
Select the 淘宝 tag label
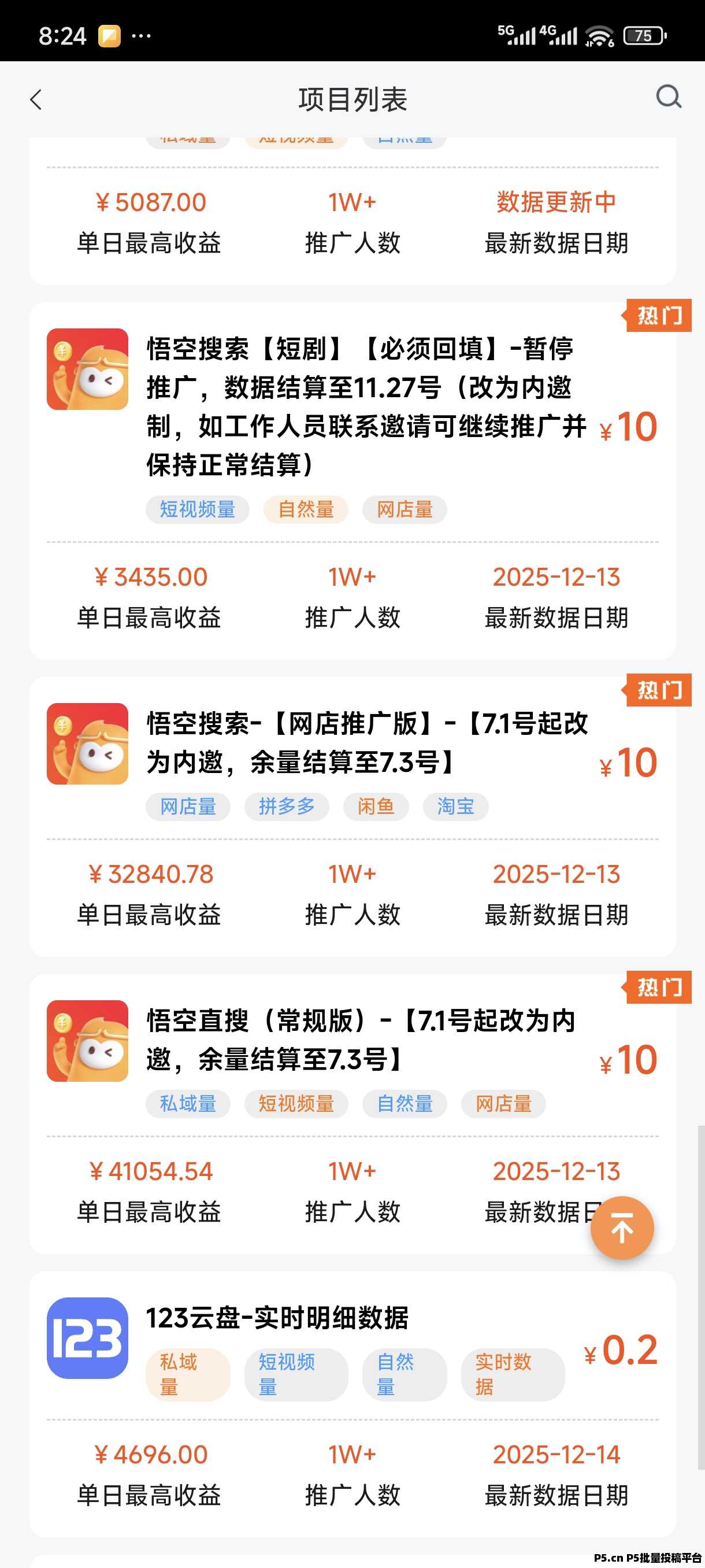(455, 806)
